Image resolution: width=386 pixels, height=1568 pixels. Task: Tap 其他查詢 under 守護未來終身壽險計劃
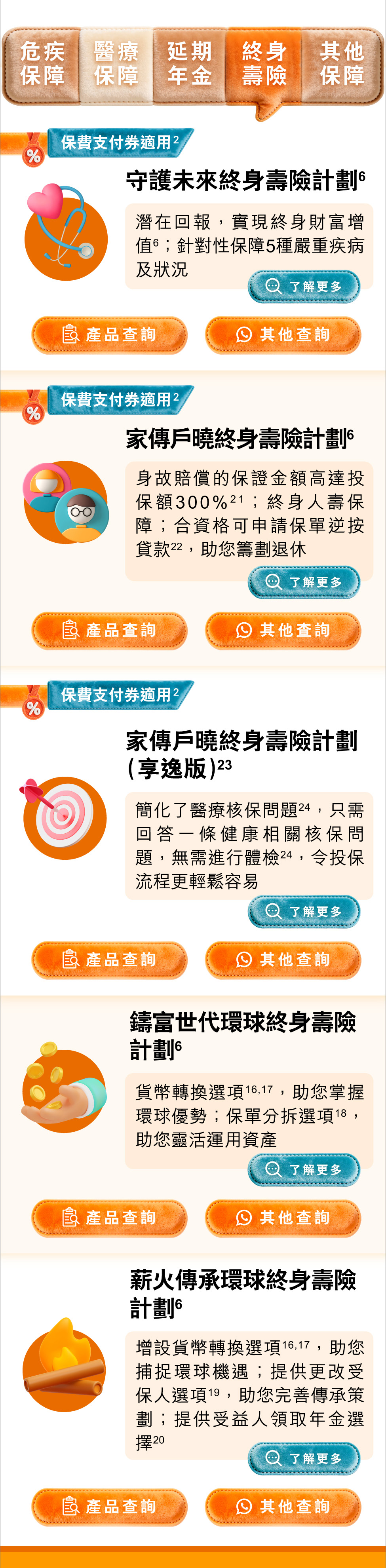(x=283, y=335)
